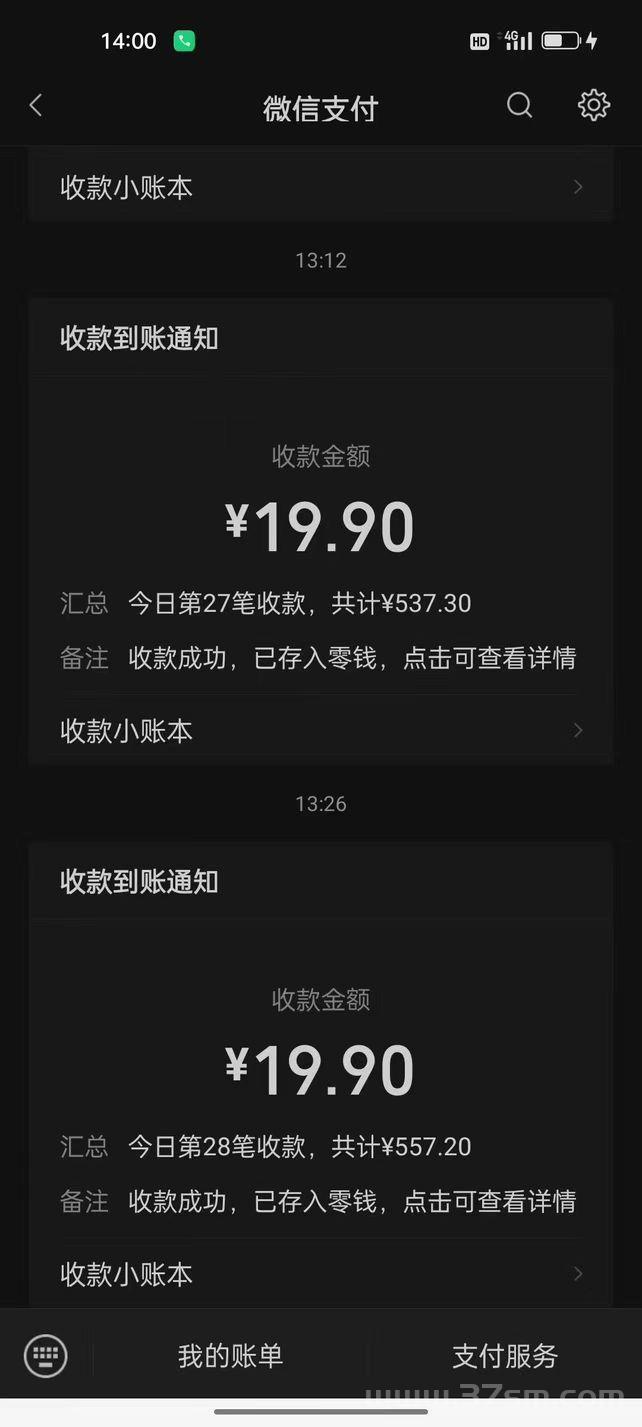
Task: Open 收款小账本 under the 28th payment
Action: (320, 1274)
